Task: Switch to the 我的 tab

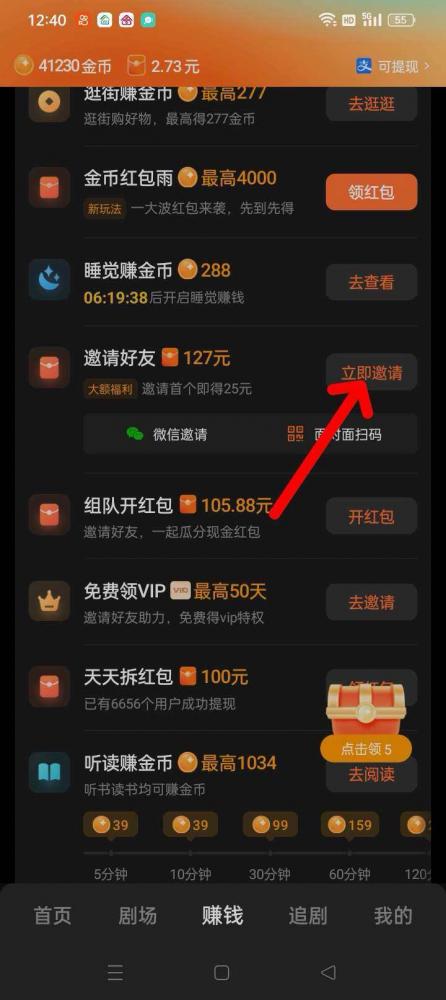Action: pyautogui.click(x=392, y=916)
